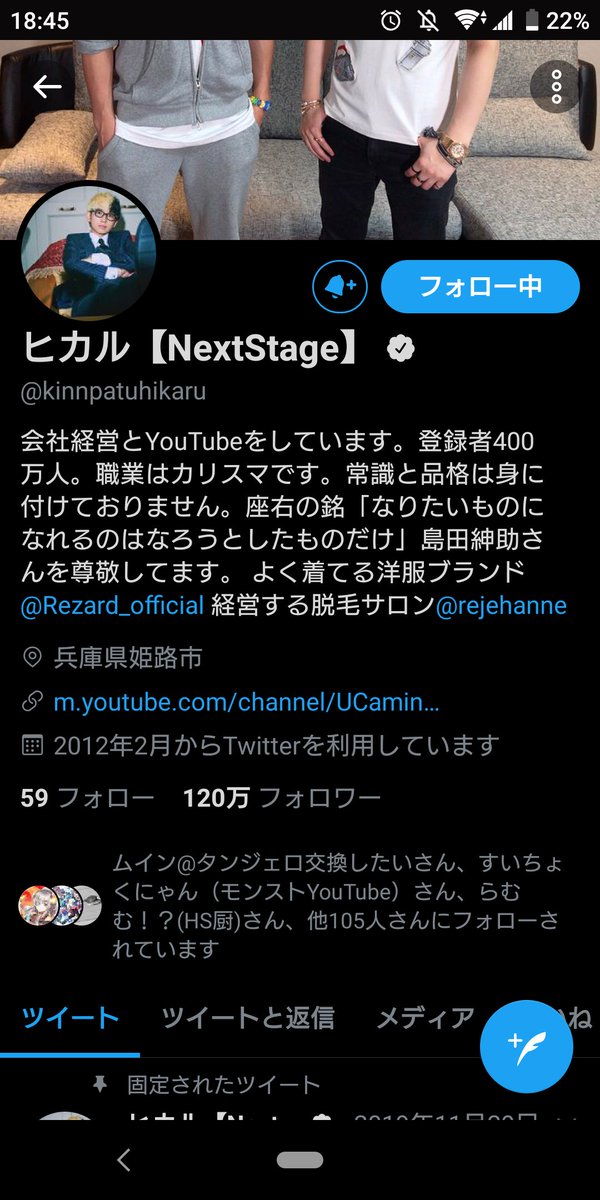
Task: Tap the フォロー中 button
Action: pos(480,287)
